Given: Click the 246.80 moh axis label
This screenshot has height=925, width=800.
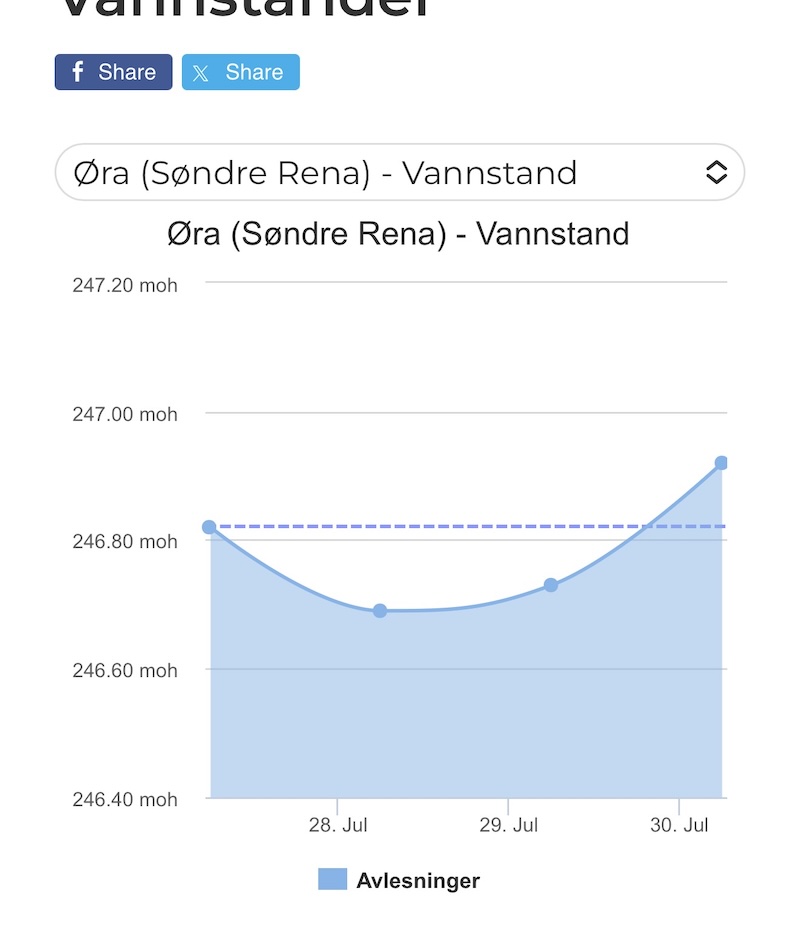Looking at the screenshot, I should [125, 542].
